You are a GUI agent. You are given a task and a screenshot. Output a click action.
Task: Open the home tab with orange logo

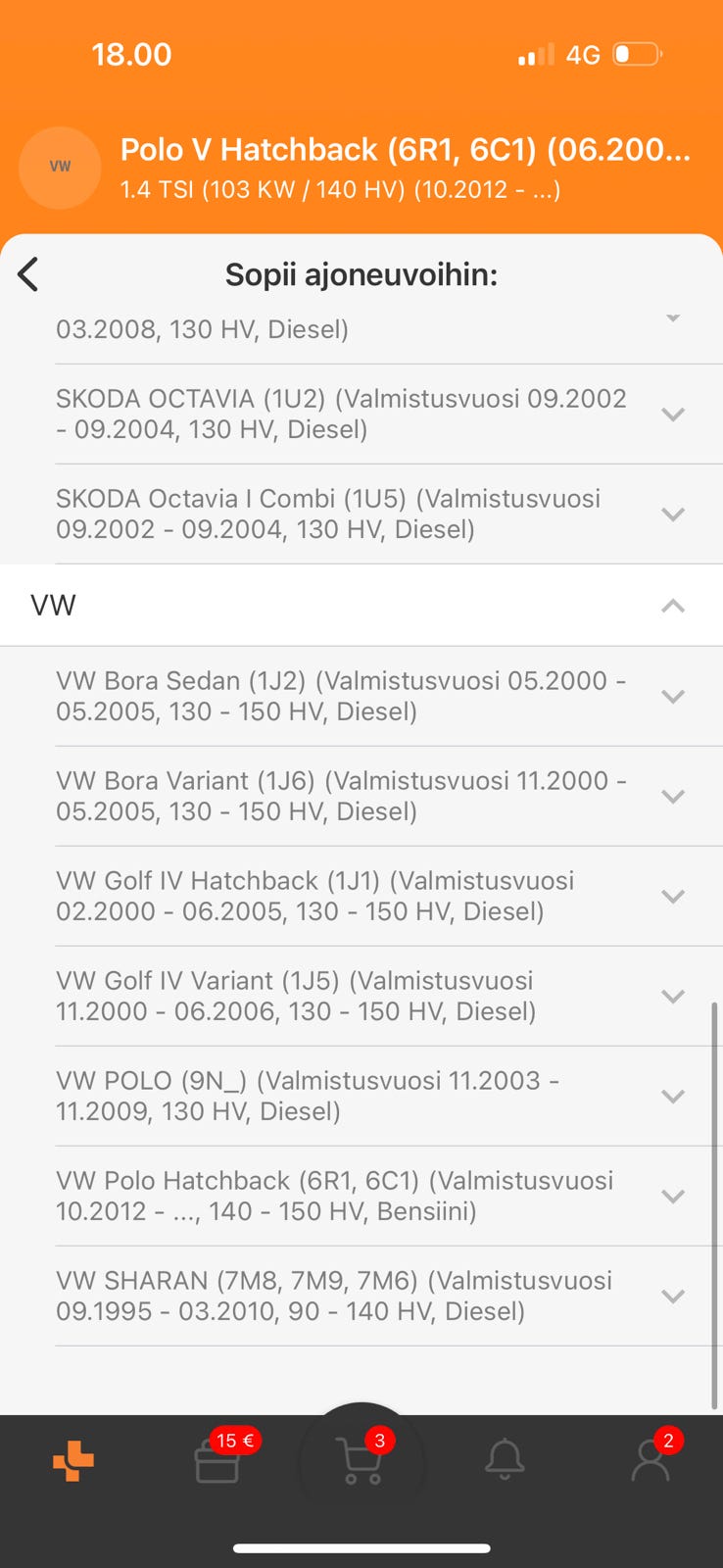(x=73, y=1461)
